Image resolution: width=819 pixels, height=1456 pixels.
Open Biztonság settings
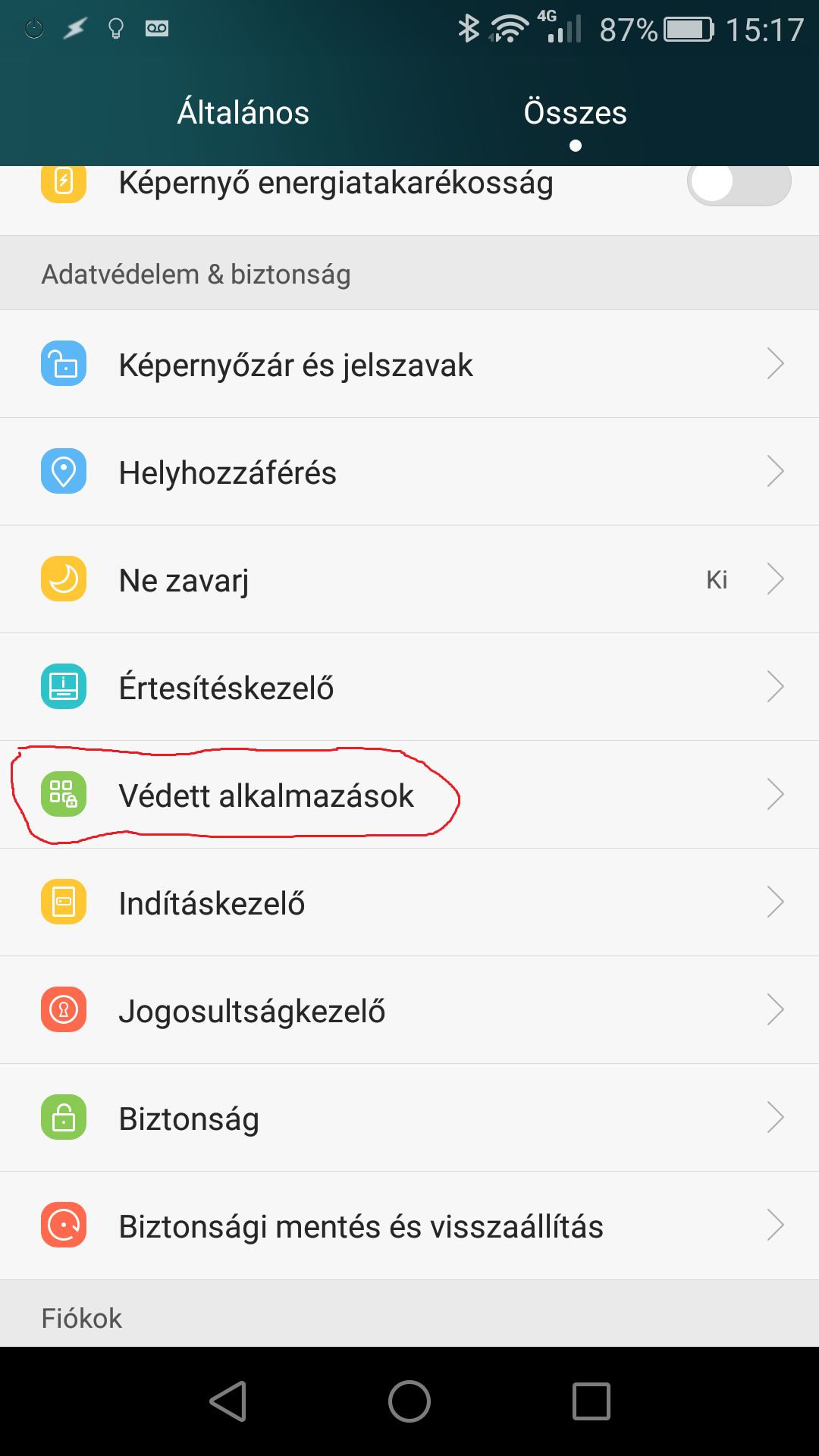(409, 1119)
